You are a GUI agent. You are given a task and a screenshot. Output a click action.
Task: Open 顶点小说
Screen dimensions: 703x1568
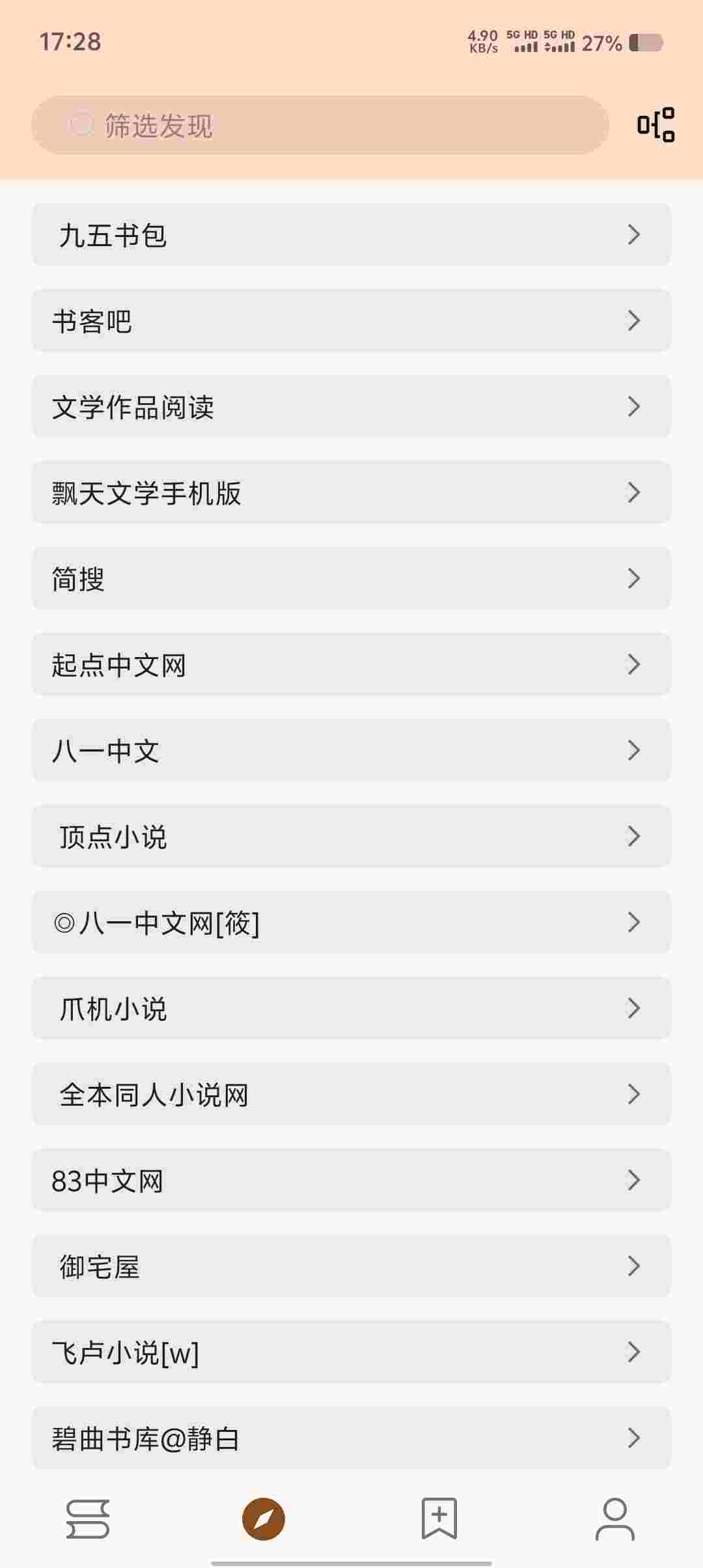point(351,836)
